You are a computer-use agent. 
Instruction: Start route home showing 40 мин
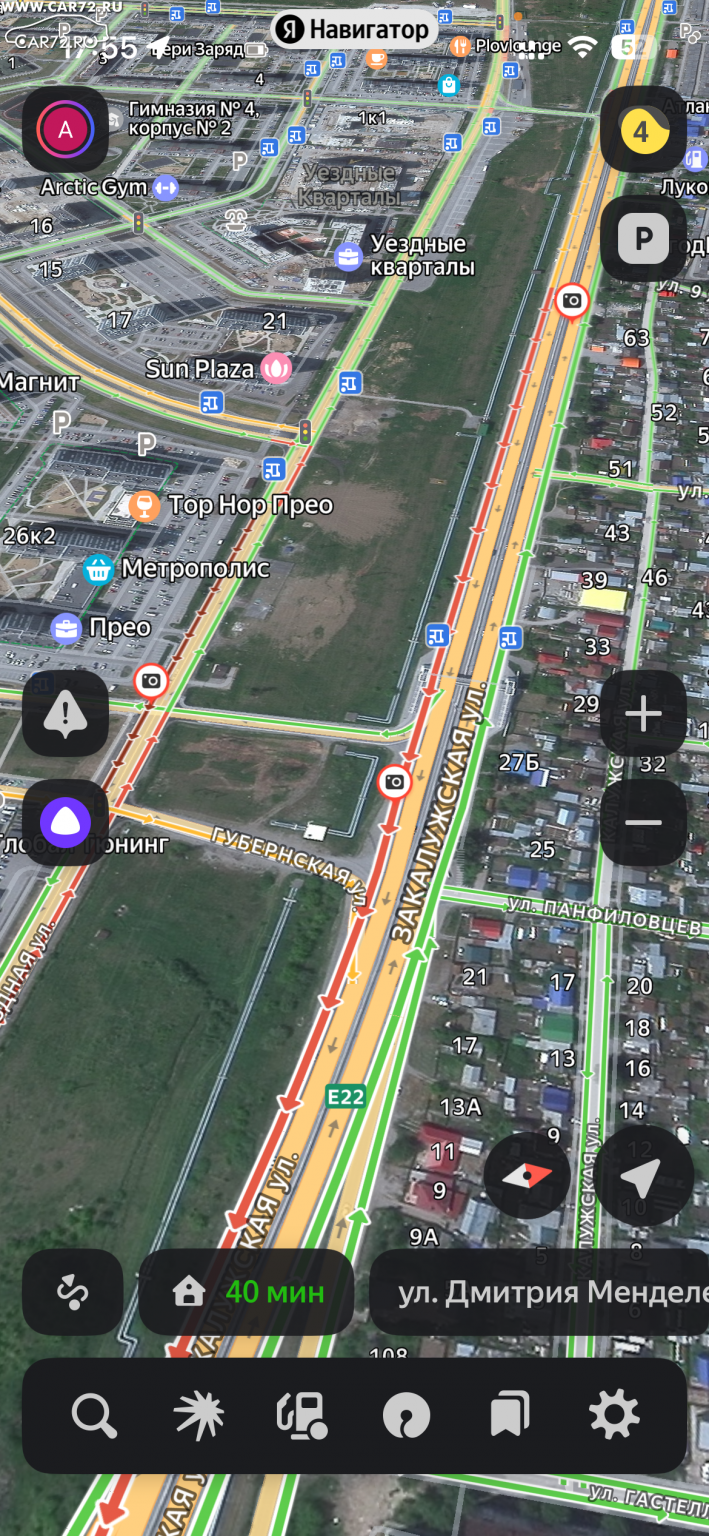247,1292
